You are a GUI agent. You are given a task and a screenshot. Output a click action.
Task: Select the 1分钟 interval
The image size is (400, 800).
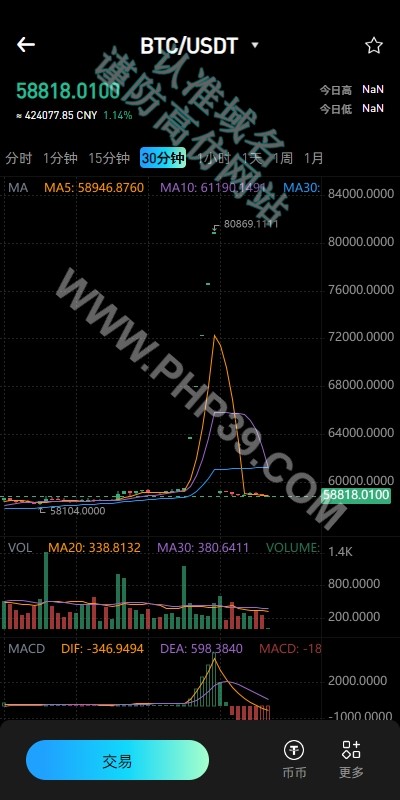pyautogui.click(x=60, y=158)
